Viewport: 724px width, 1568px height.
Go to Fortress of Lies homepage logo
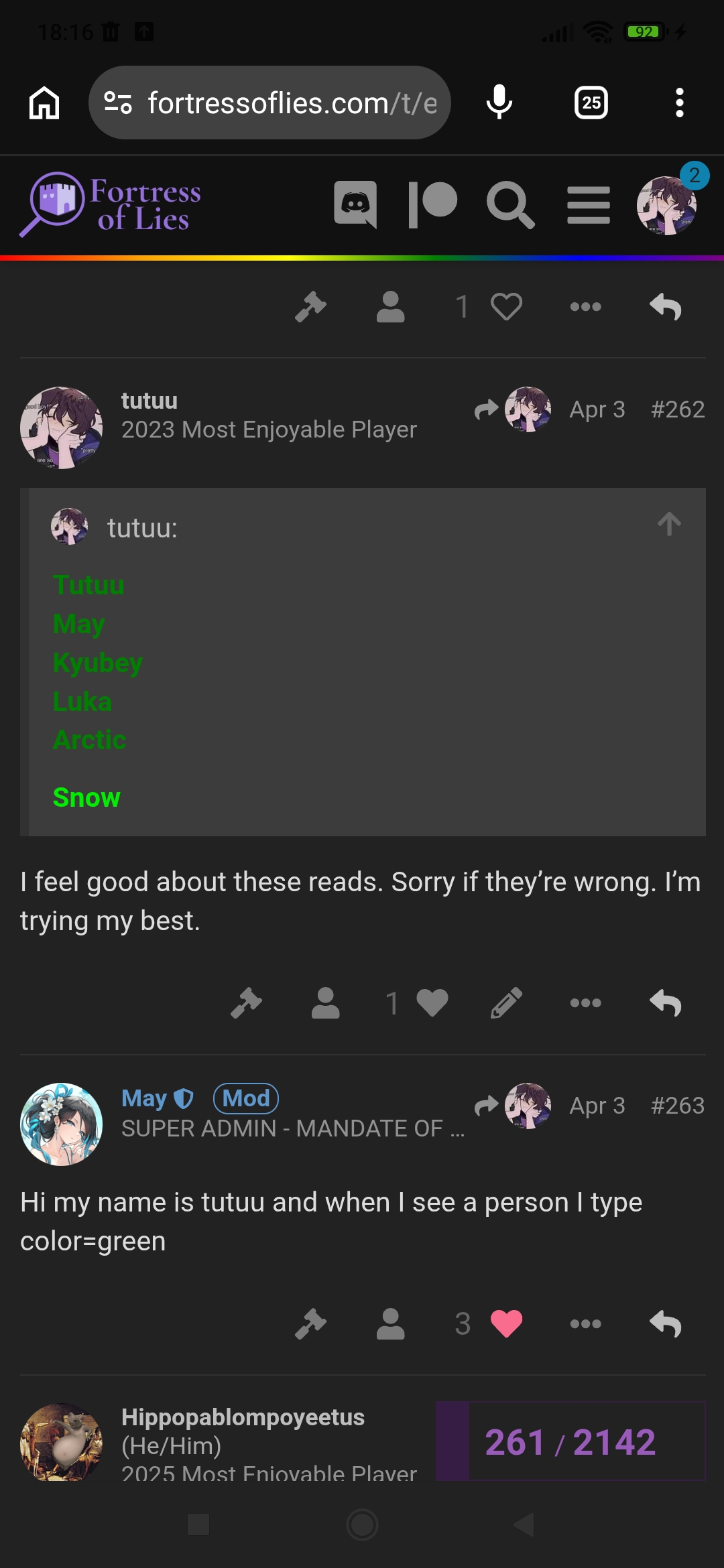click(x=111, y=205)
